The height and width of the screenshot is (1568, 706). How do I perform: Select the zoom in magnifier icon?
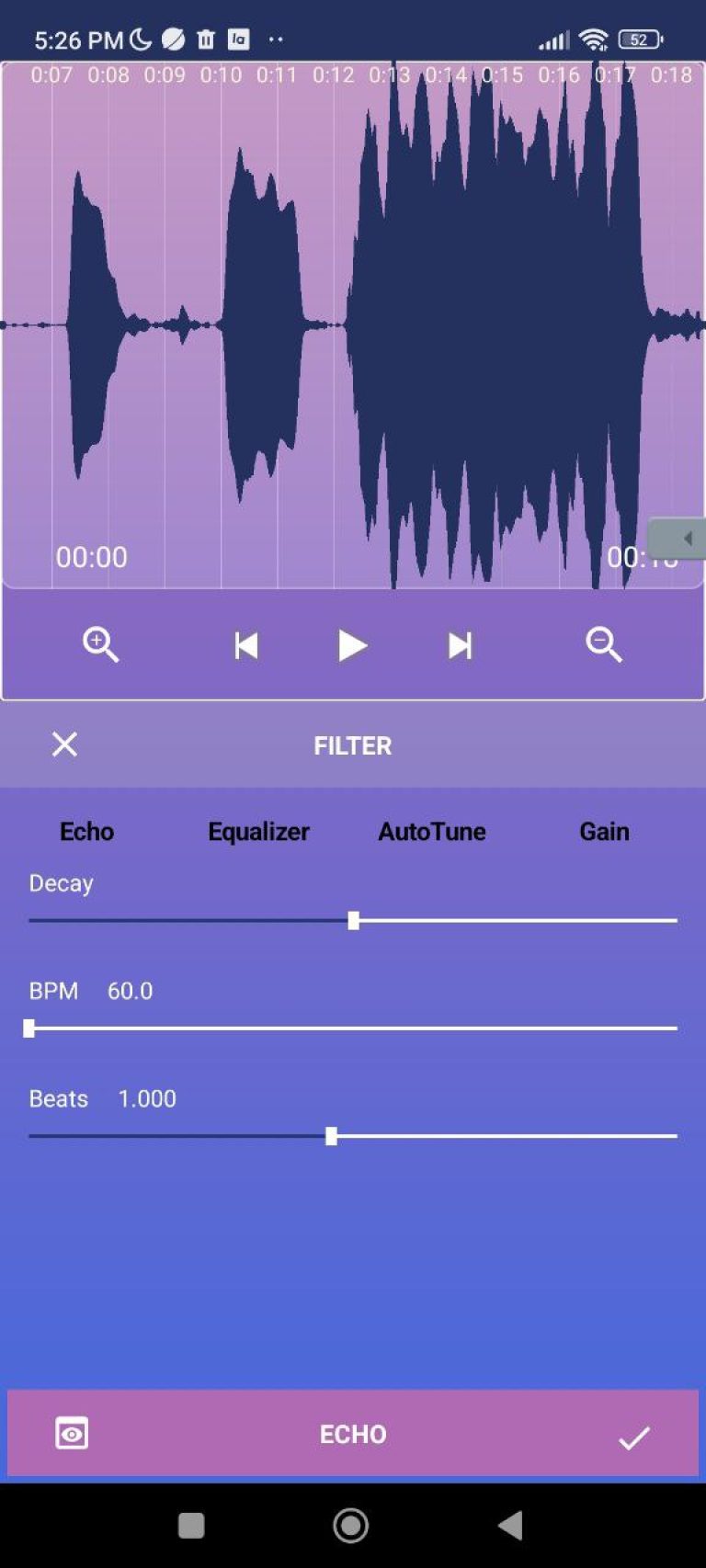(x=101, y=645)
